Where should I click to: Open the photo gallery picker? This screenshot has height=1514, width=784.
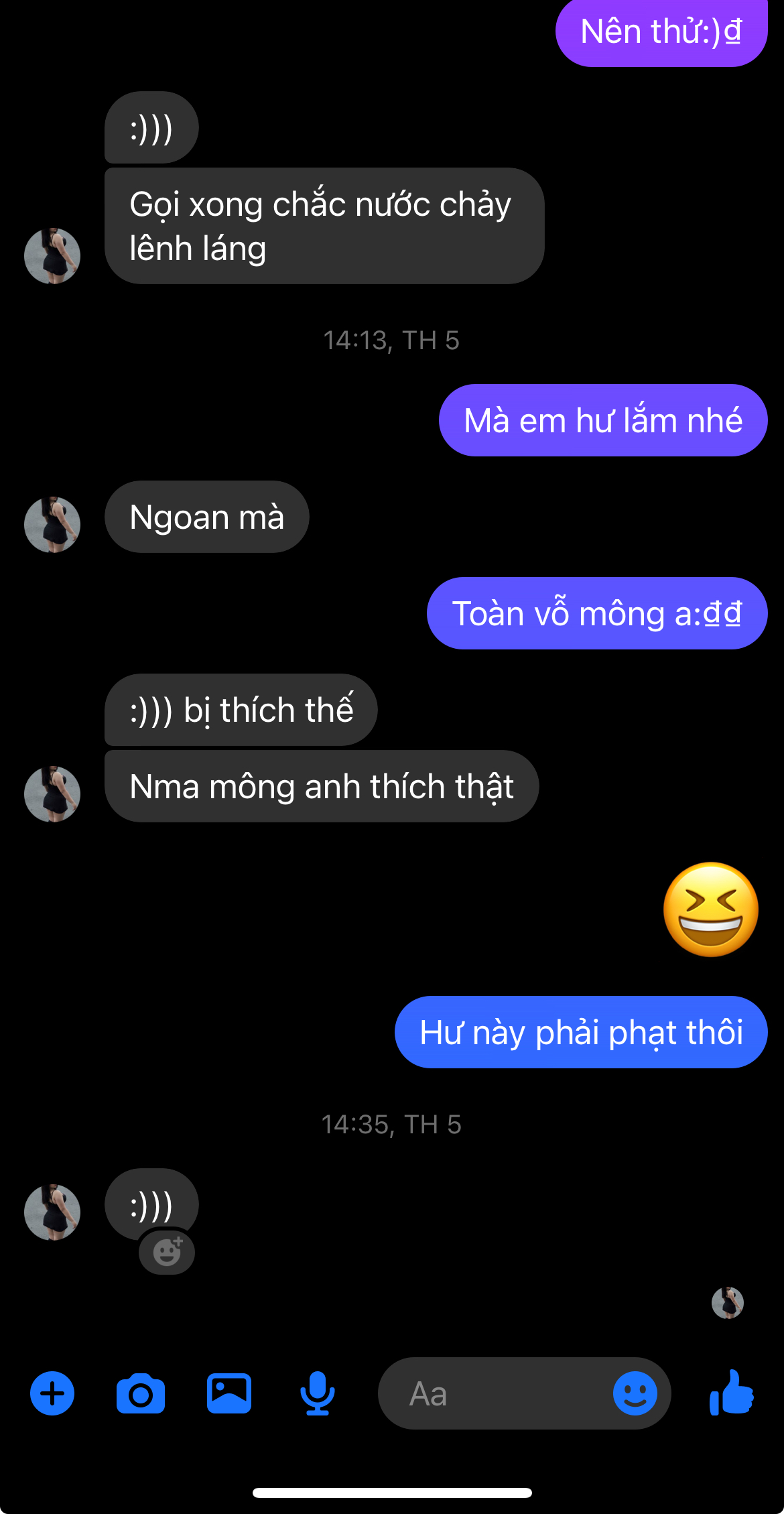click(229, 1393)
